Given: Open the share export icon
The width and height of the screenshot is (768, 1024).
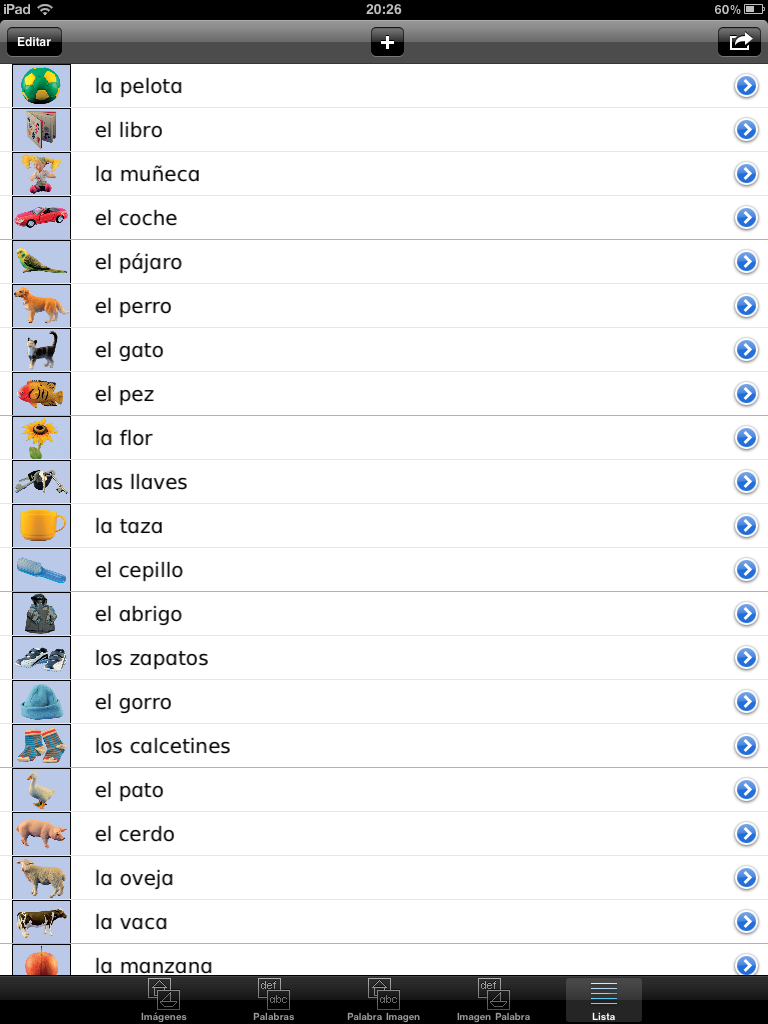Looking at the screenshot, I should coord(739,42).
